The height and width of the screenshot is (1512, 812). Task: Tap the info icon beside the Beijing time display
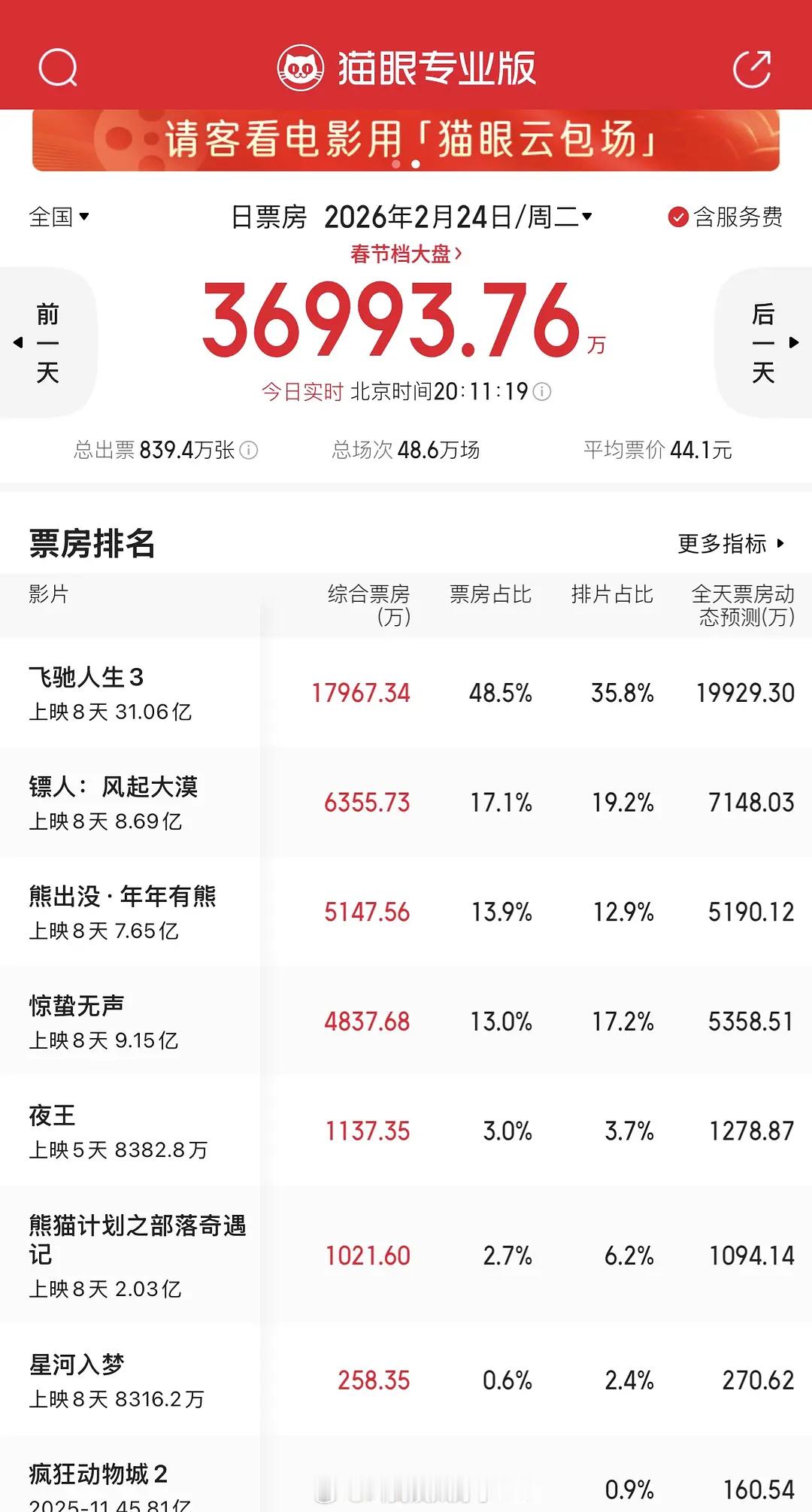[543, 392]
